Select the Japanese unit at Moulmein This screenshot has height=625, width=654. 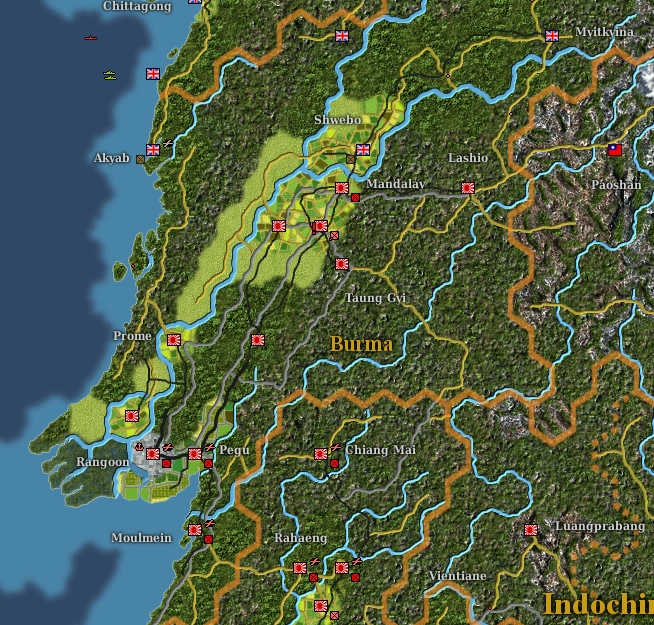click(195, 530)
